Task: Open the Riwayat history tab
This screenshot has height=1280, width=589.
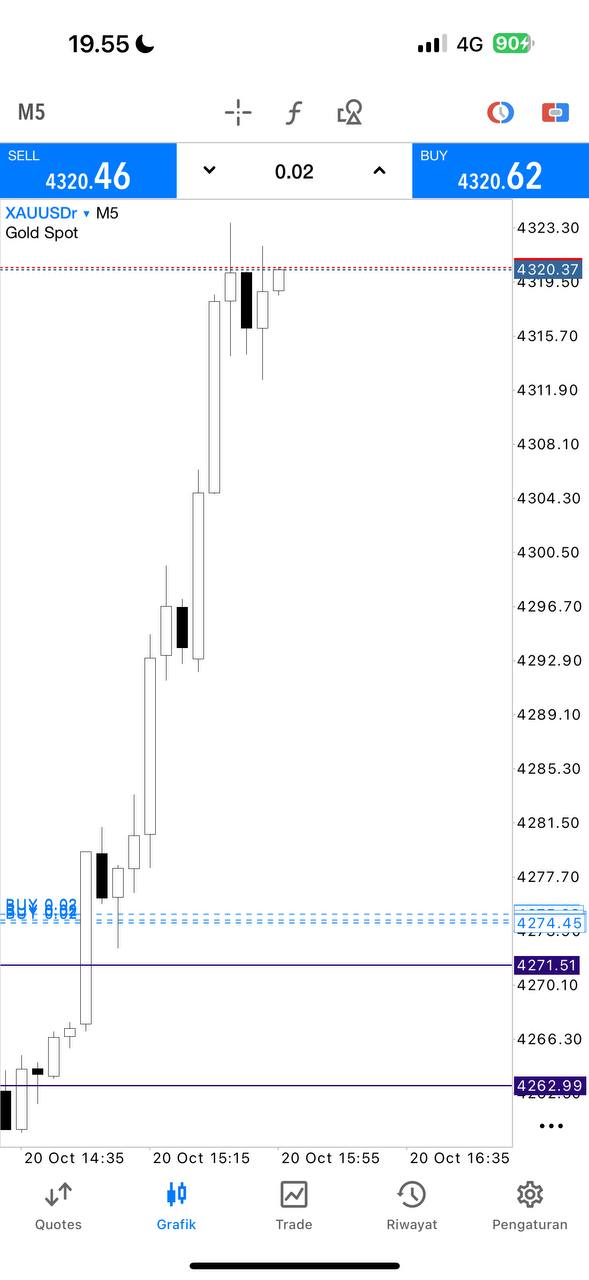Action: coord(412,1205)
